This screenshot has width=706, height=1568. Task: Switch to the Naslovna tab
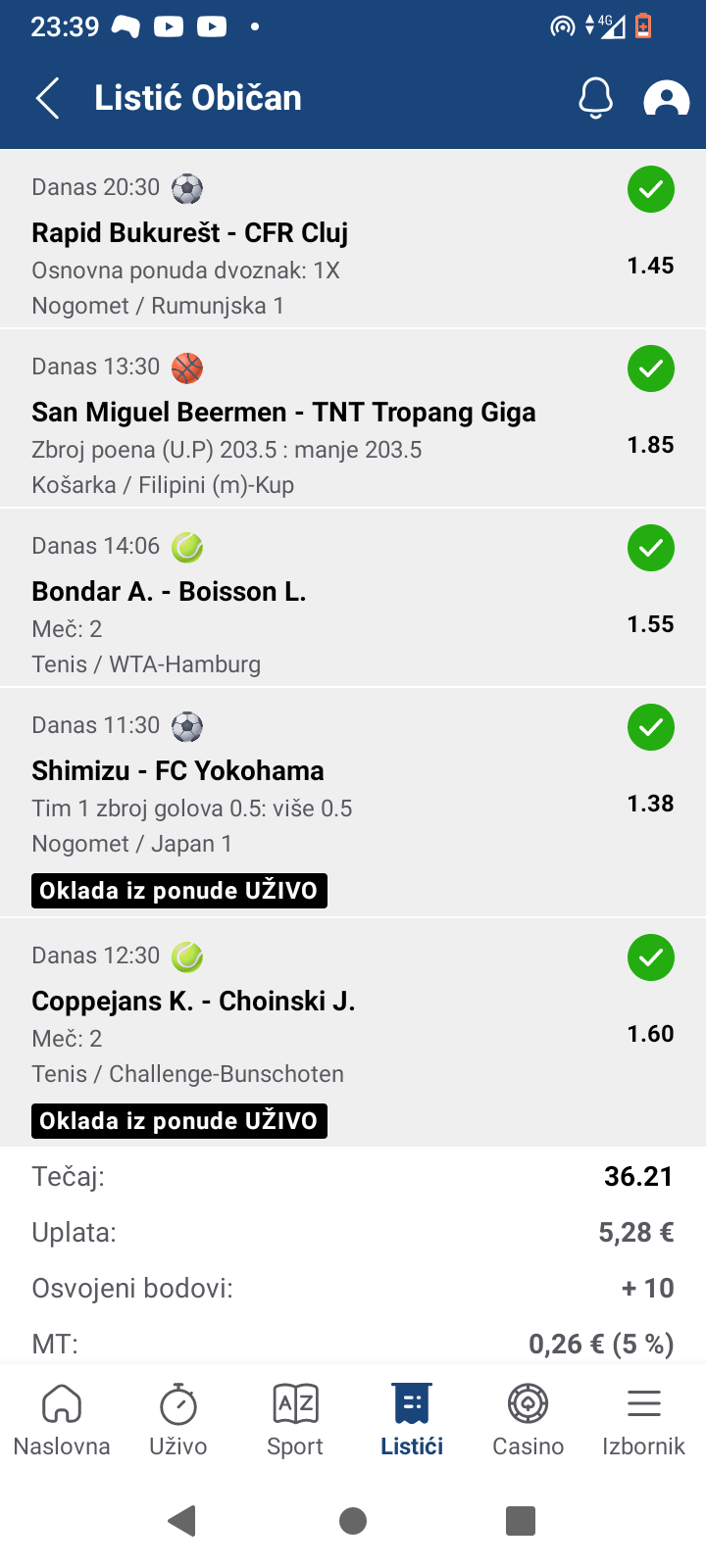[x=61, y=1419]
